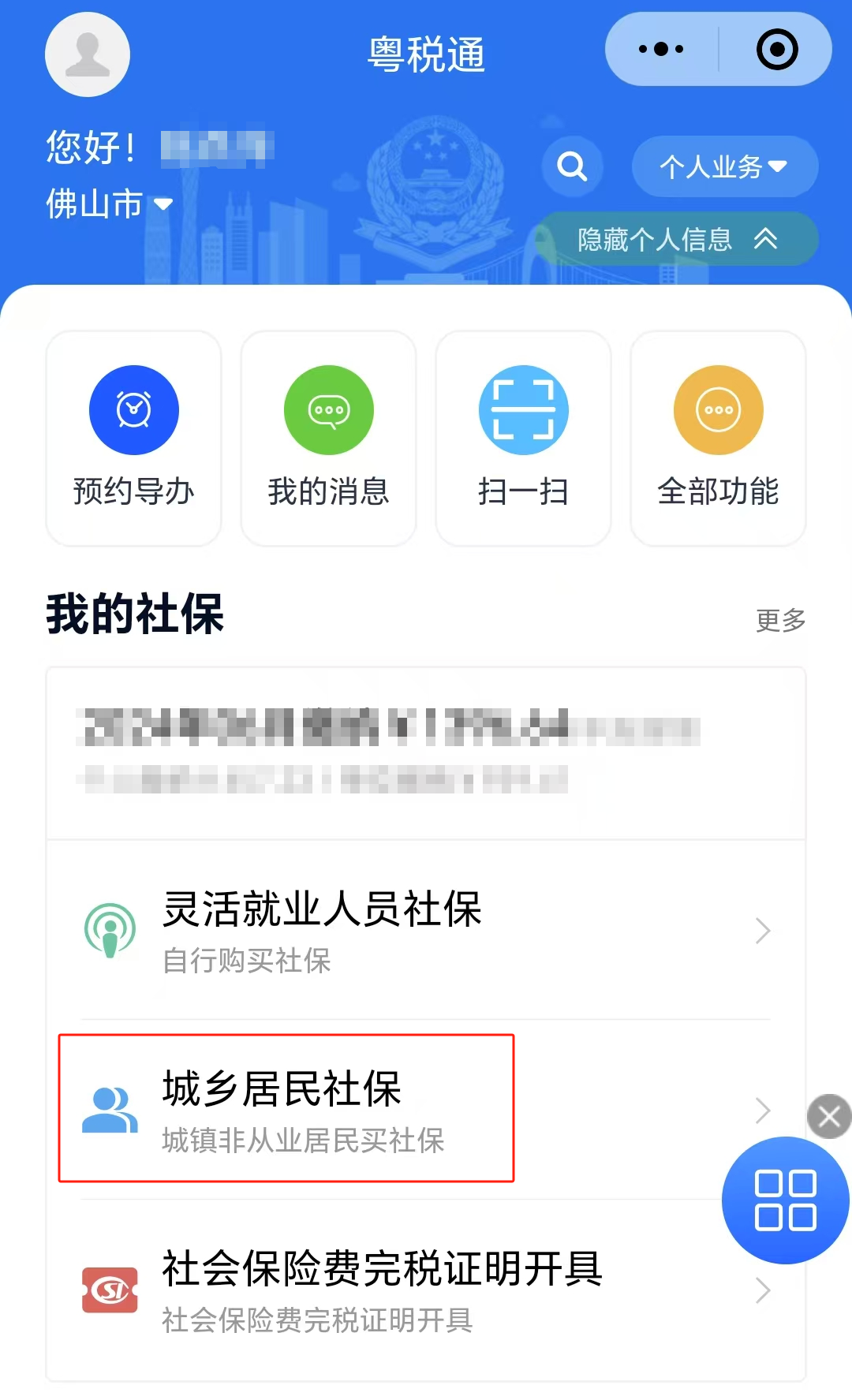852x1400 pixels.
Task: Open the blue floating grid menu
Action: [x=785, y=1200]
